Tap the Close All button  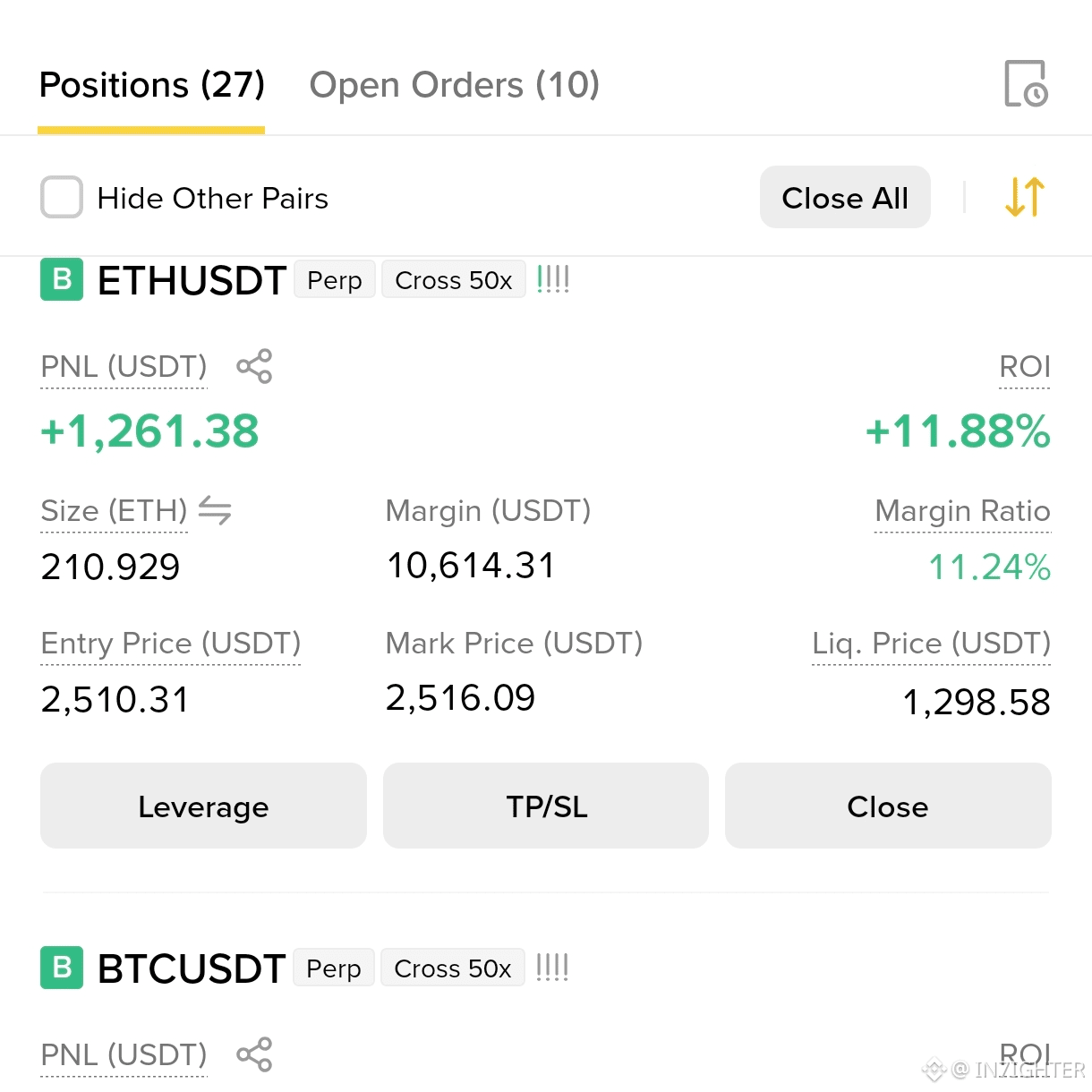click(x=845, y=197)
